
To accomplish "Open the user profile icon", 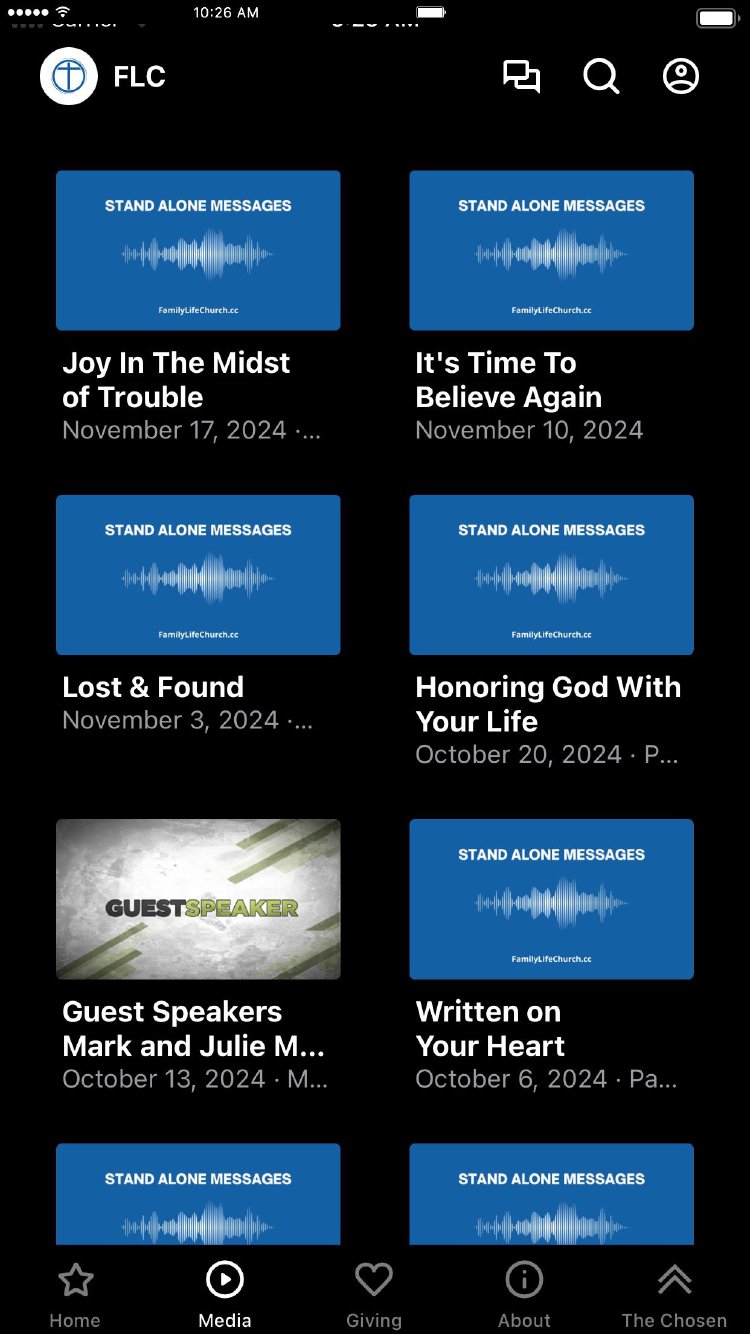I will point(681,77).
